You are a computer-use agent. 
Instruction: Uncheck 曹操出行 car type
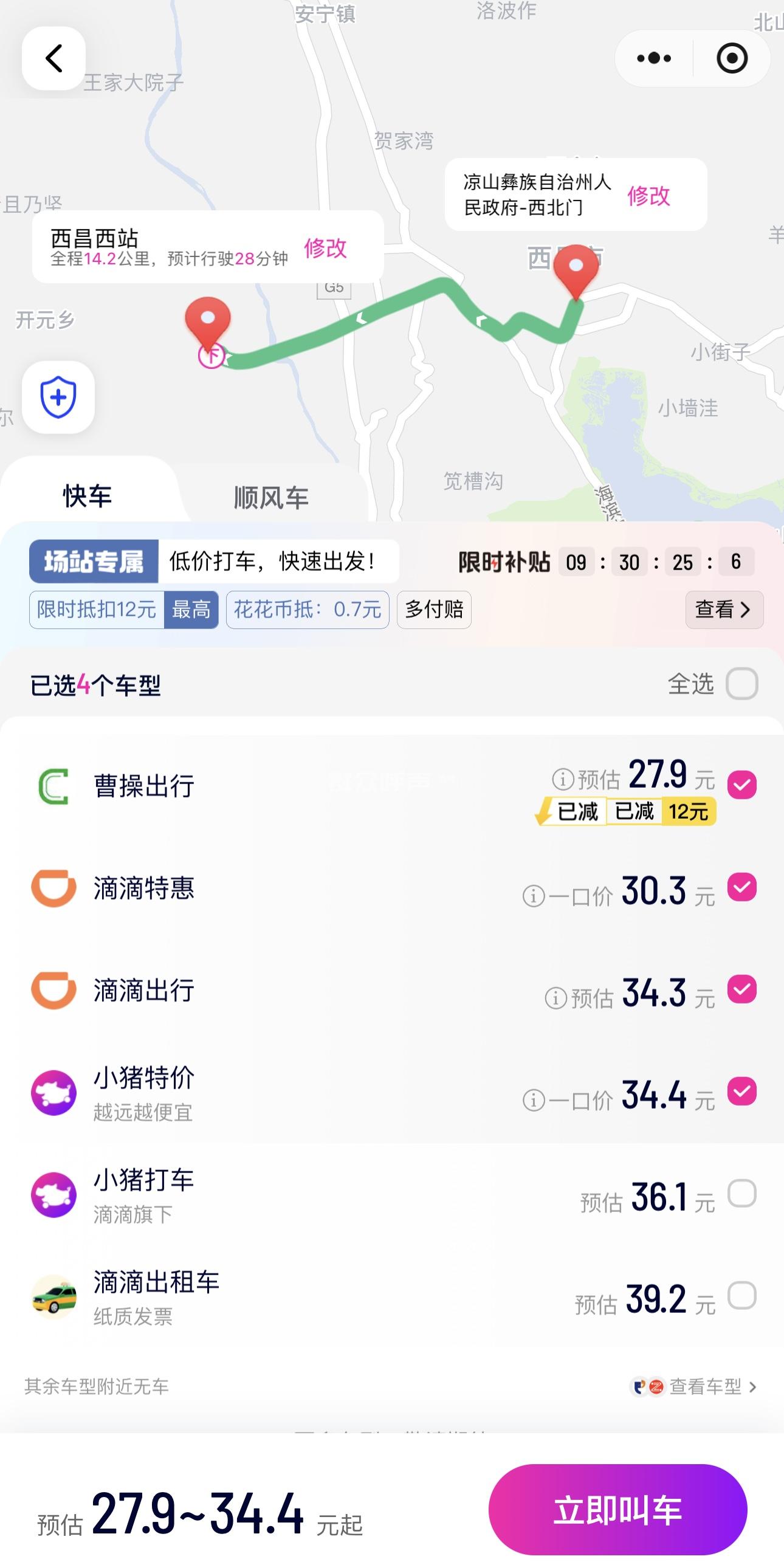(742, 785)
